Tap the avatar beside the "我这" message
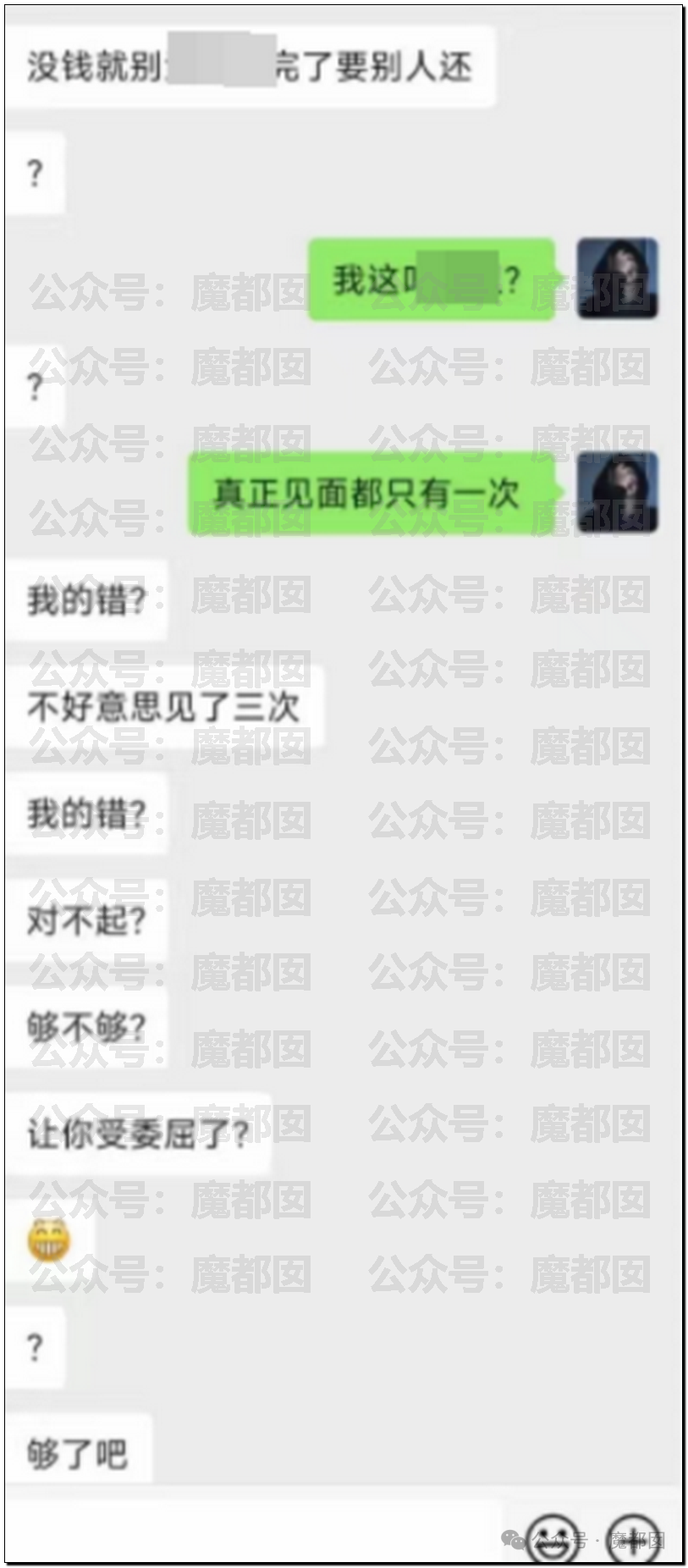 point(617,279)
